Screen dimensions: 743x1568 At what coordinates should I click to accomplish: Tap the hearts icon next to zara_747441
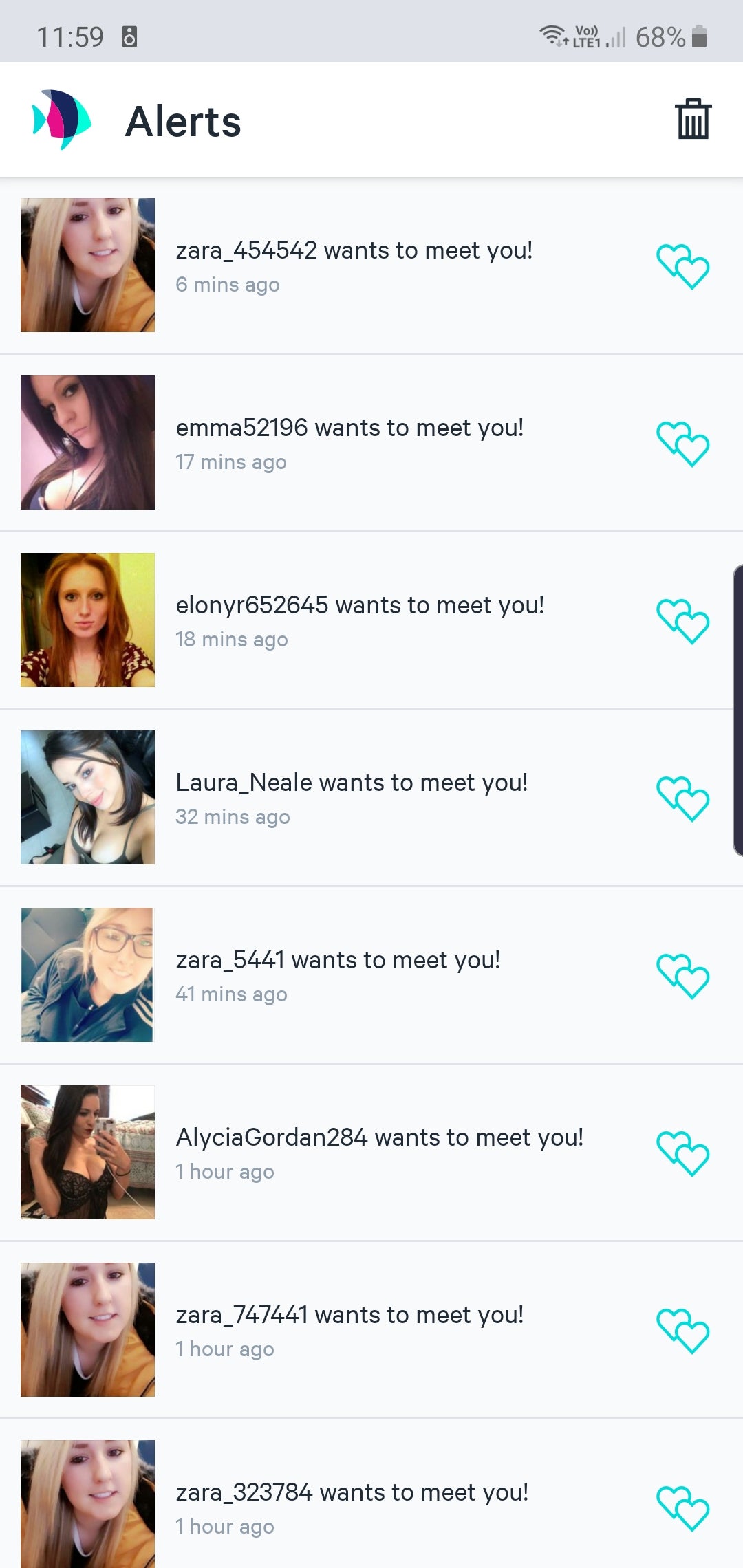coord(682,1331)
